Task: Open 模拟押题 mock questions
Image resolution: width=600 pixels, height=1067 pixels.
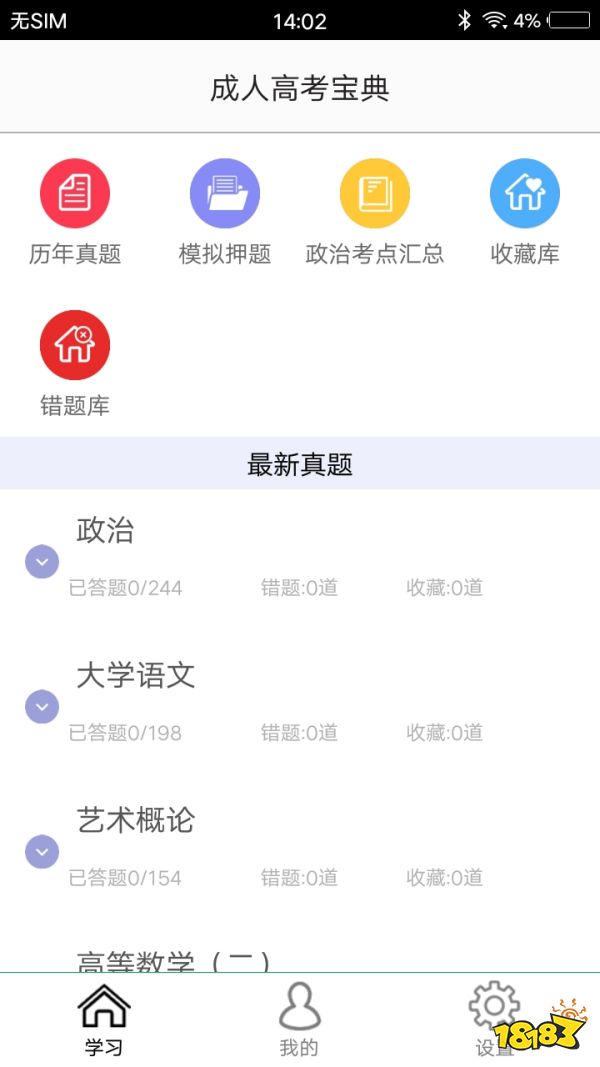Action: pos(225,194)
